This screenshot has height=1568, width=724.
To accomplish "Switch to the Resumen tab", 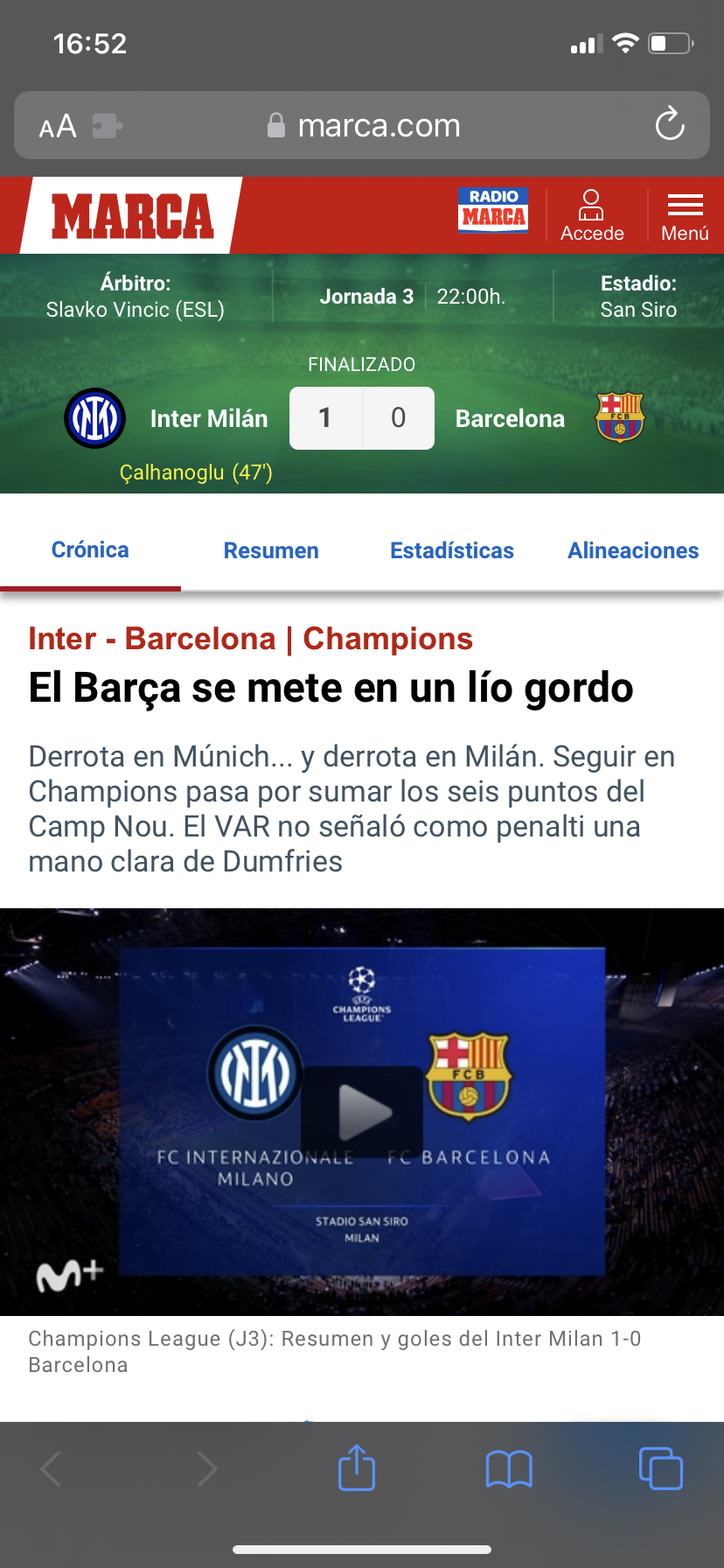I will (271, 550).
